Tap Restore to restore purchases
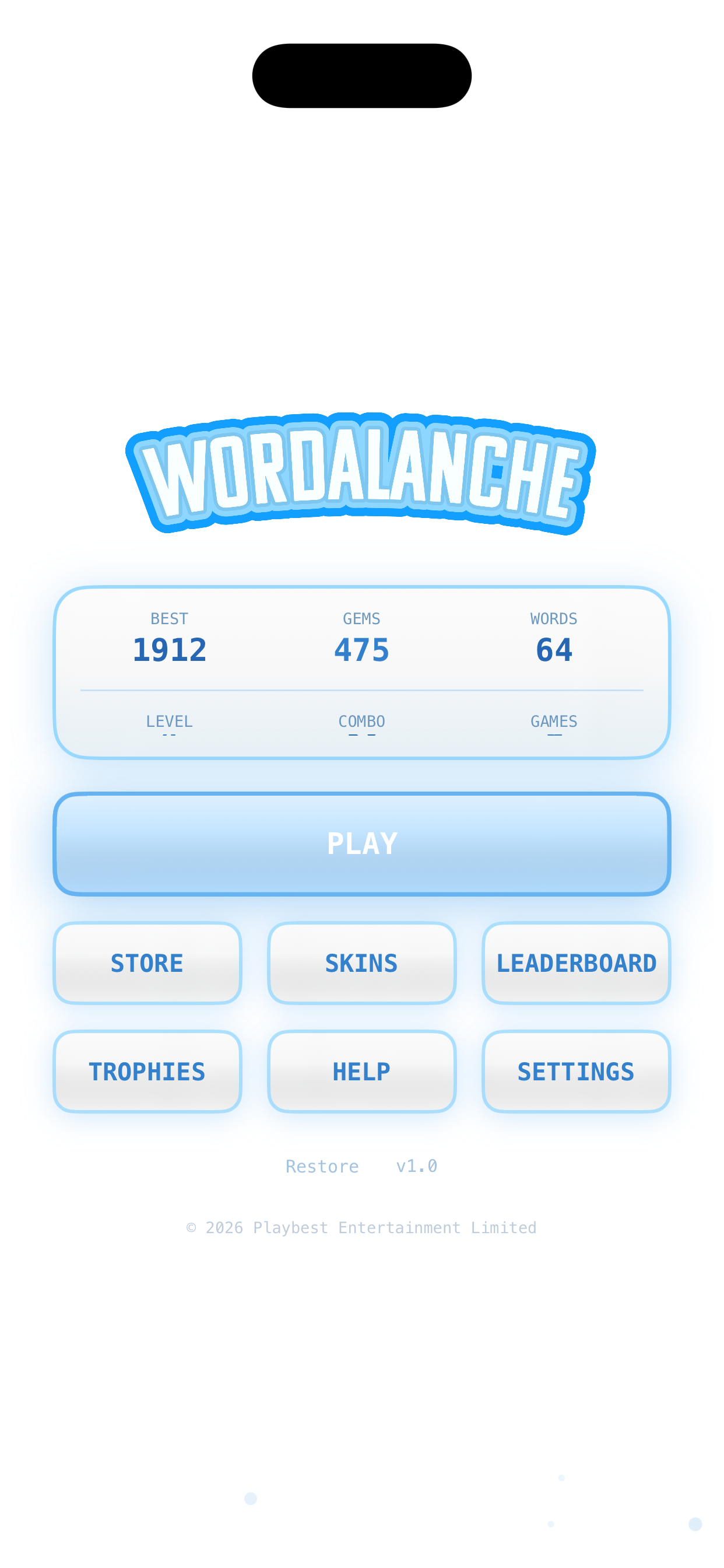 point(321,1165)
